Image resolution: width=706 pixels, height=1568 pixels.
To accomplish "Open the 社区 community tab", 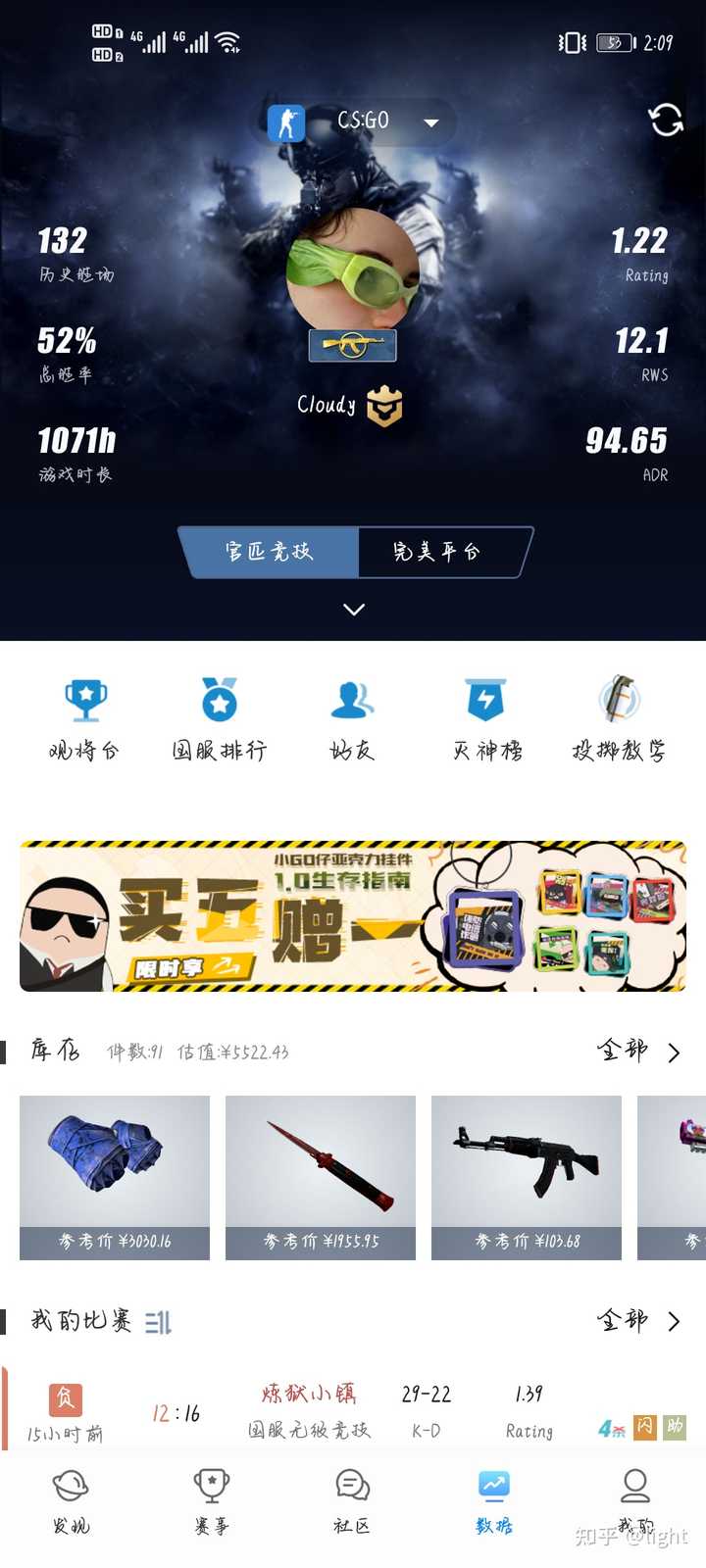I will pyautogui.click(x=352, y=1501).
